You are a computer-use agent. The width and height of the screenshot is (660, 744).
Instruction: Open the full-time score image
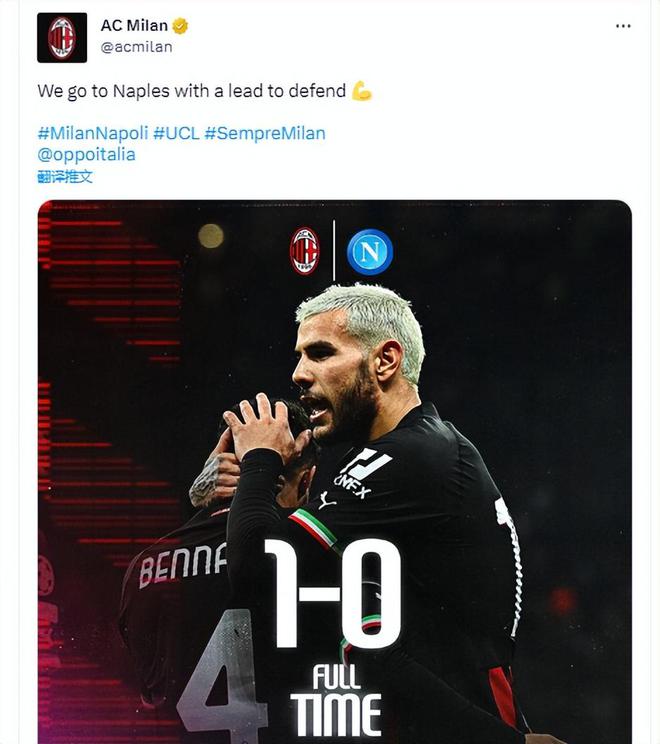(335, 470)
